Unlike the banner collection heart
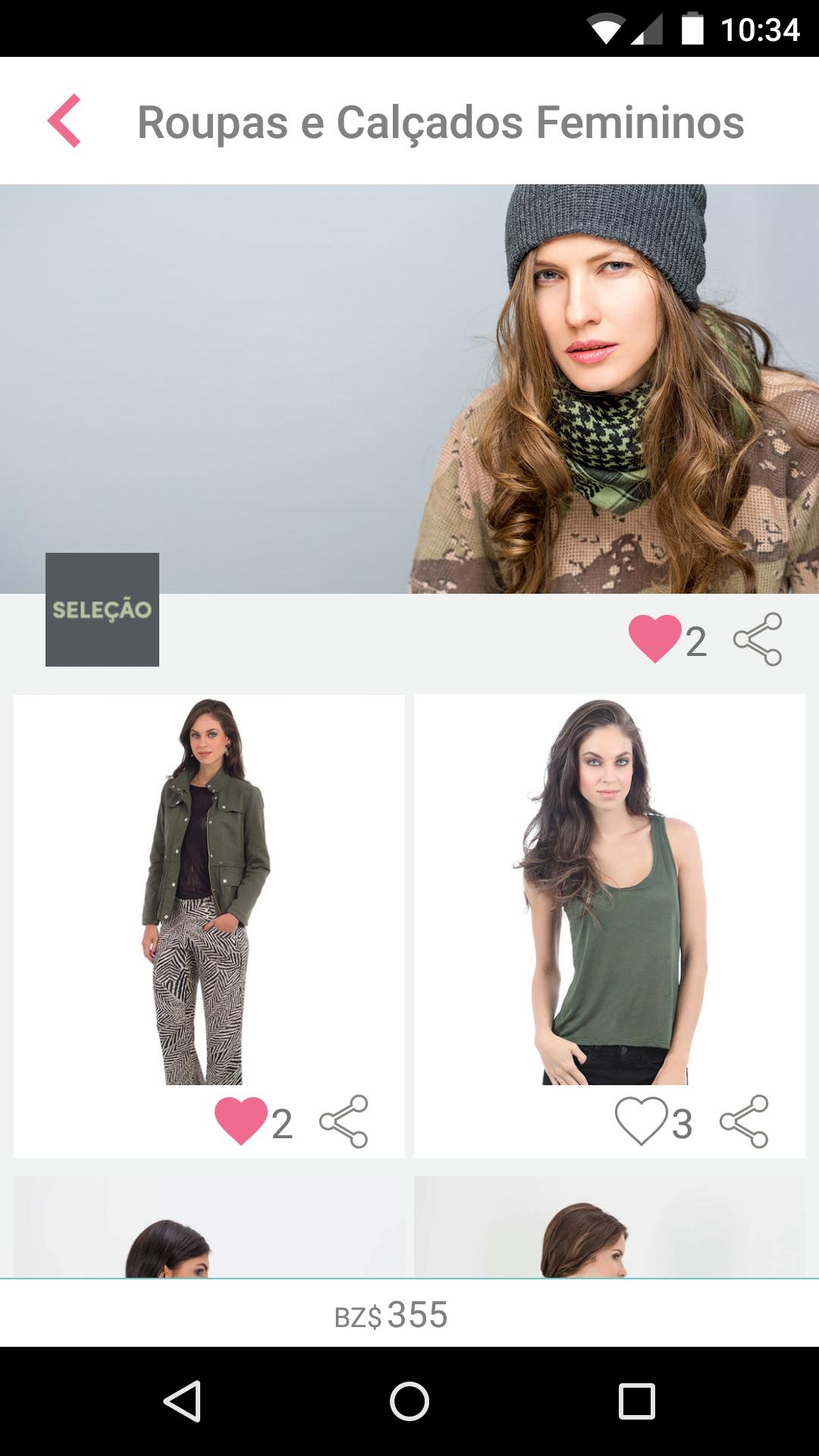819x1456 pixels. 654,639
